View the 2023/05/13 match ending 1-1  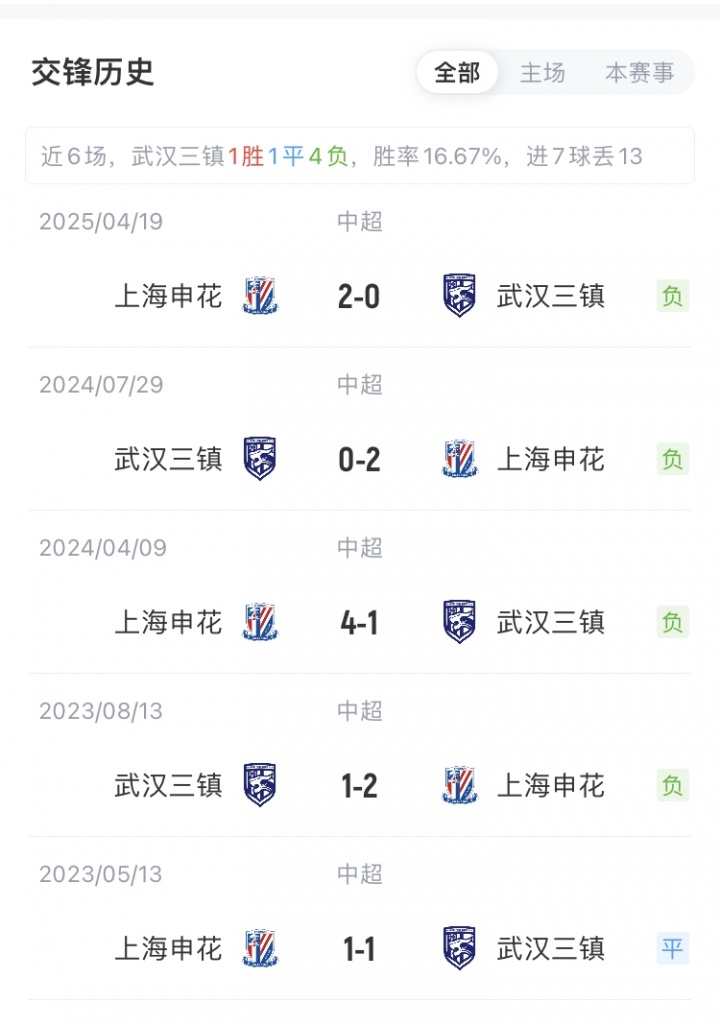pyautogui.click(x=360, y=948)
